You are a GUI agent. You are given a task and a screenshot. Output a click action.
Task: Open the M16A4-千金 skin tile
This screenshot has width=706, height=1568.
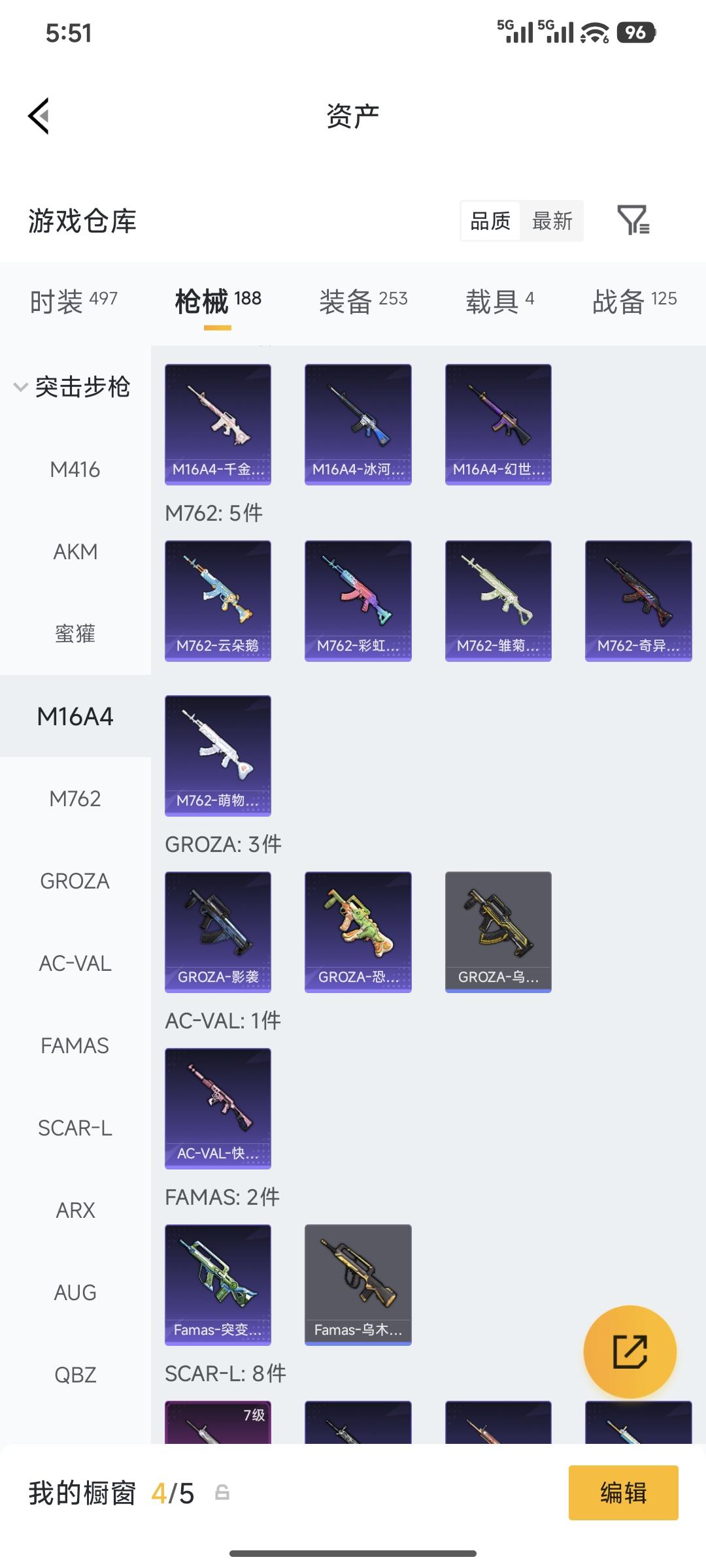pos(218,424)
